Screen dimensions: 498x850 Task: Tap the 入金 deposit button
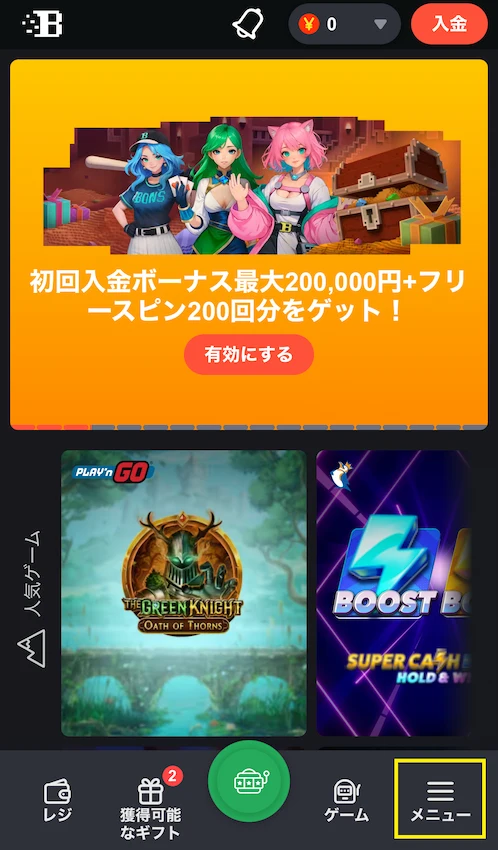click(449, 24)
